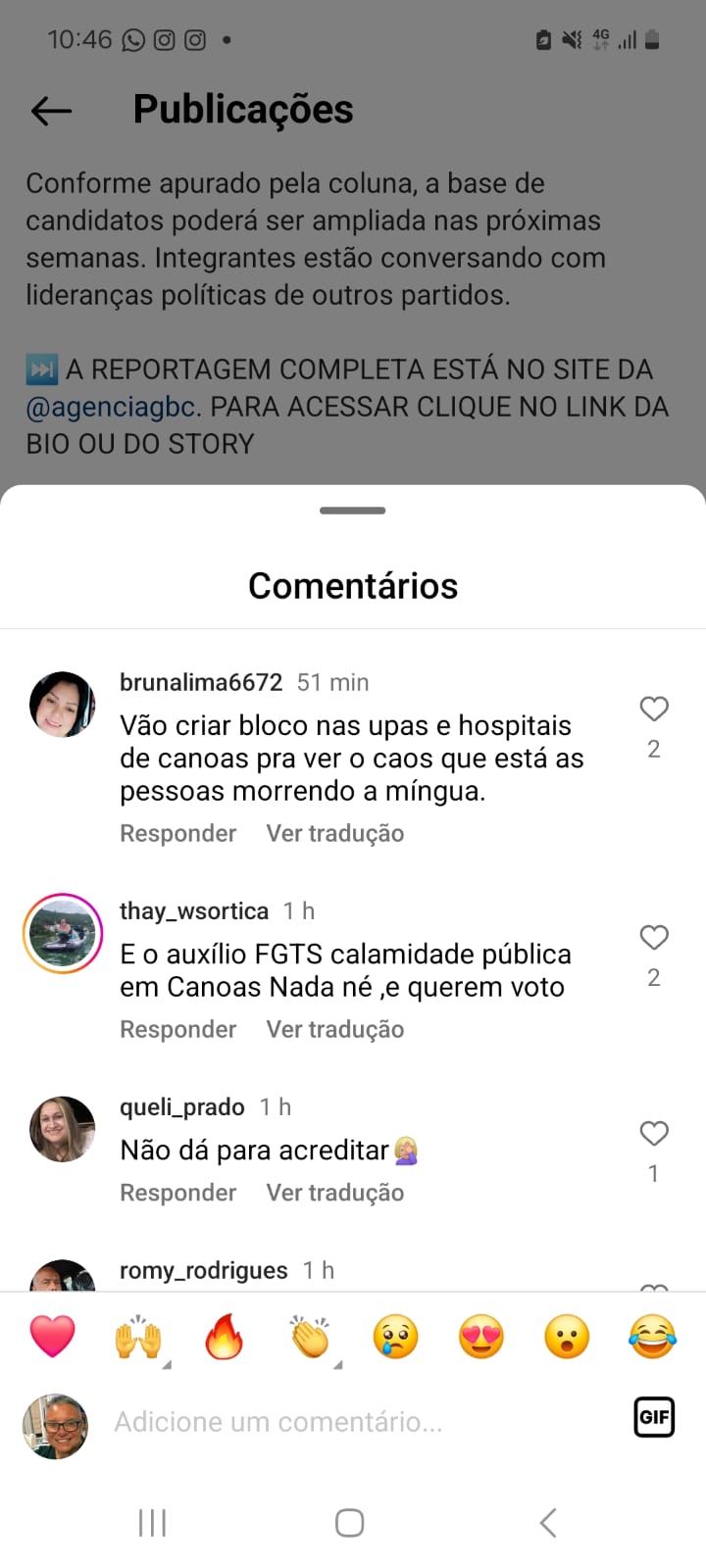Reply to queli_prado's comment
The height and width of the screenshot is (1568, 706).
pyautogui.click(x=177, y=1193)
